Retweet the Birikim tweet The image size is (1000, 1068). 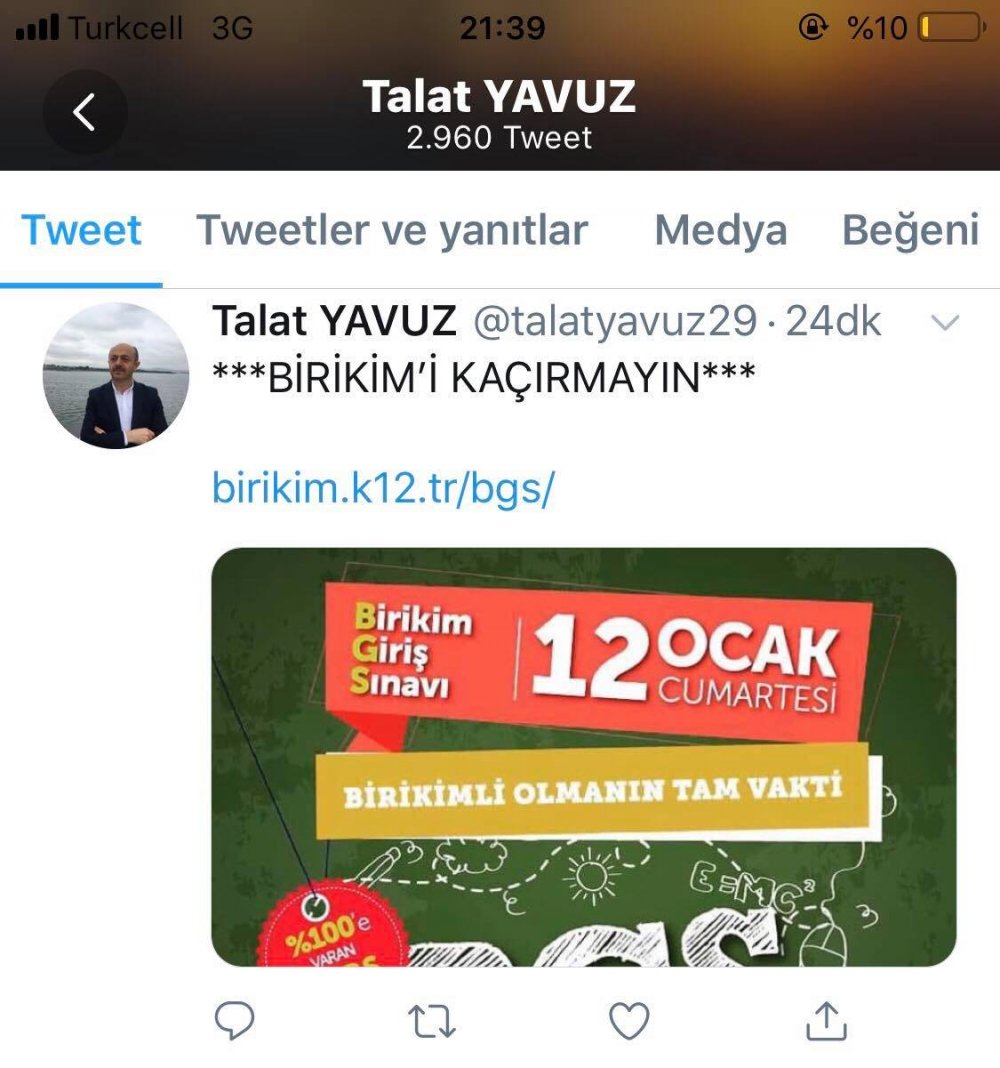pos(432,1021)
